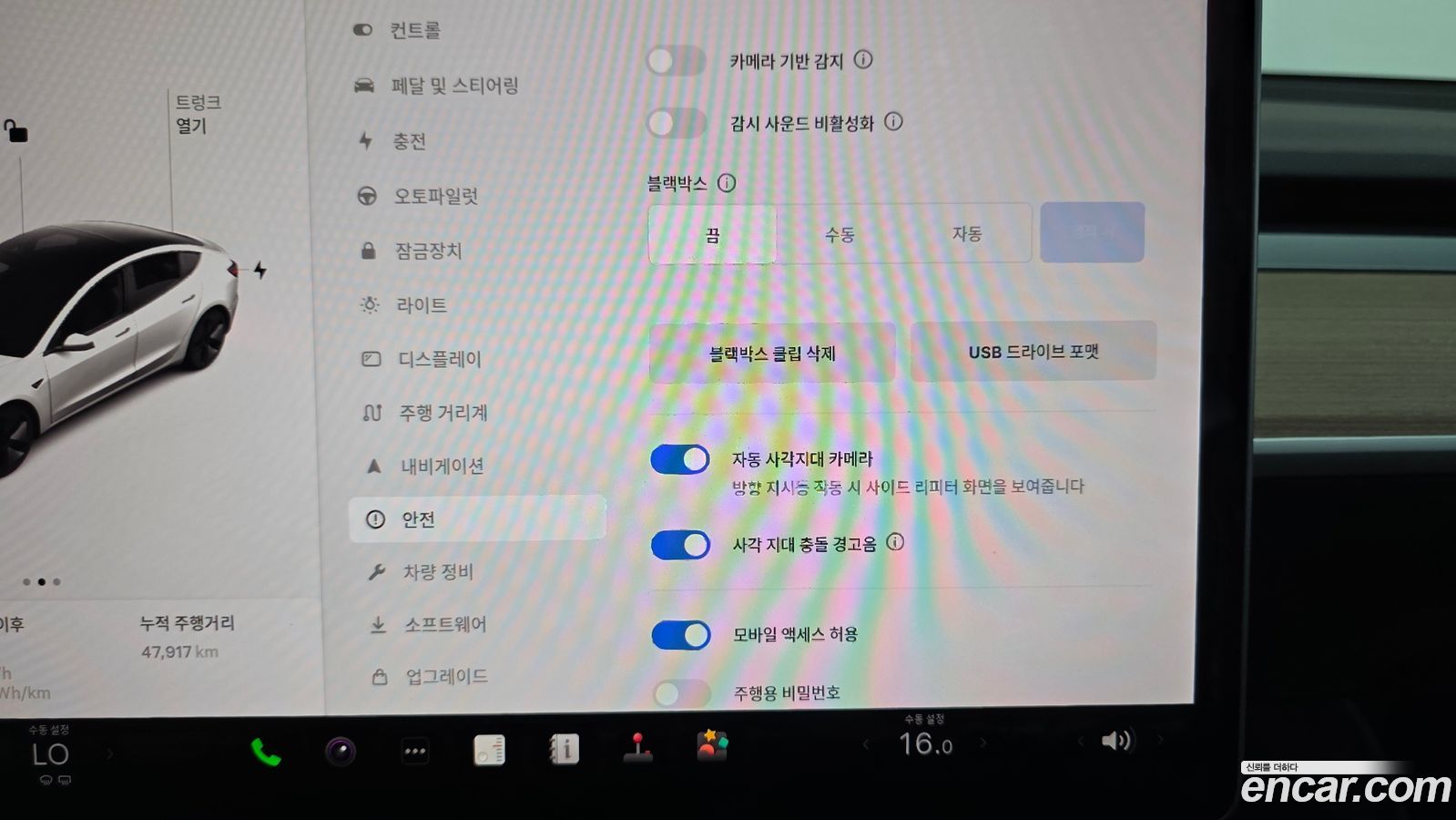The image size is (1456, 820).
Task: Go to the 충전 menu
Action: (392, 141)
